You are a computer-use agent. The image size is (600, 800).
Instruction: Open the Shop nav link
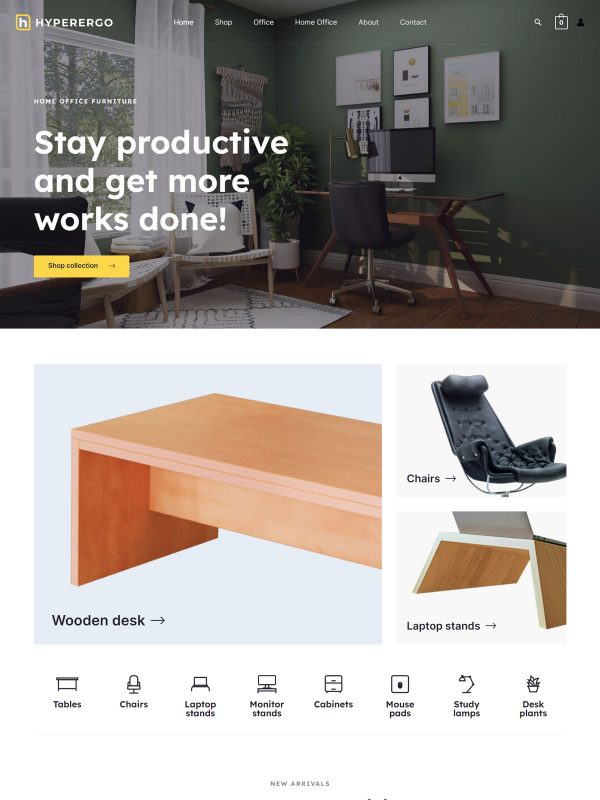click(x=223, y=22)
